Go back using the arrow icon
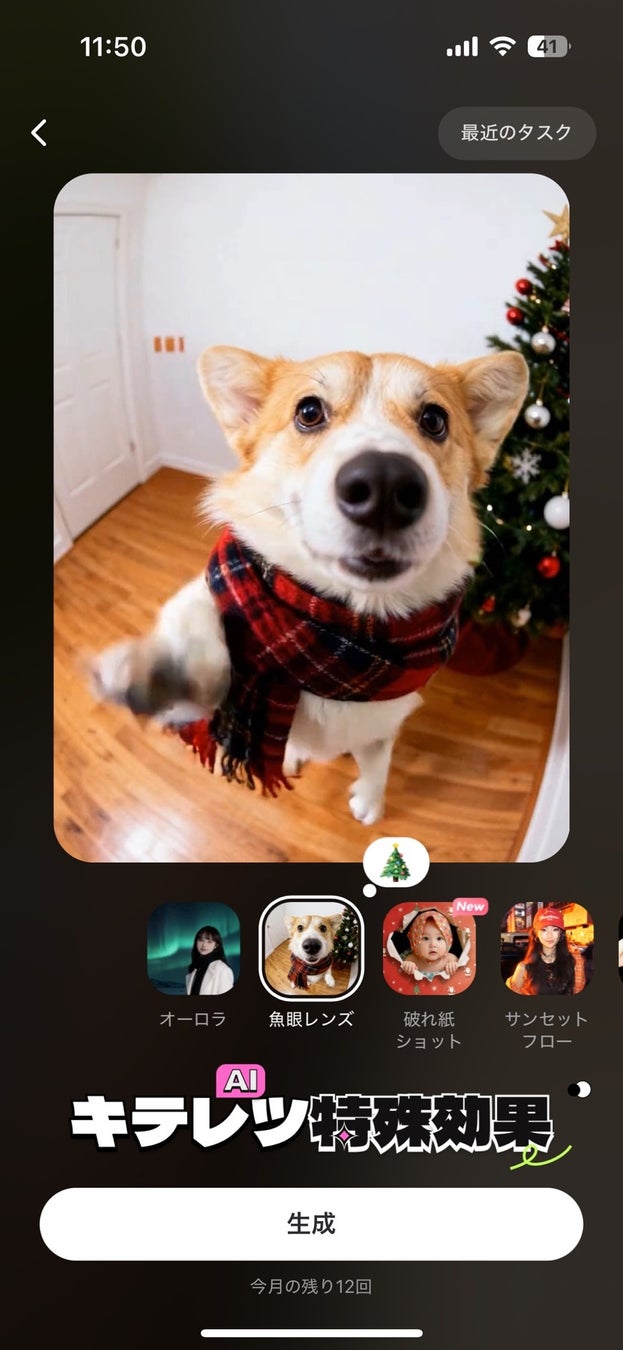 [39, 132]
